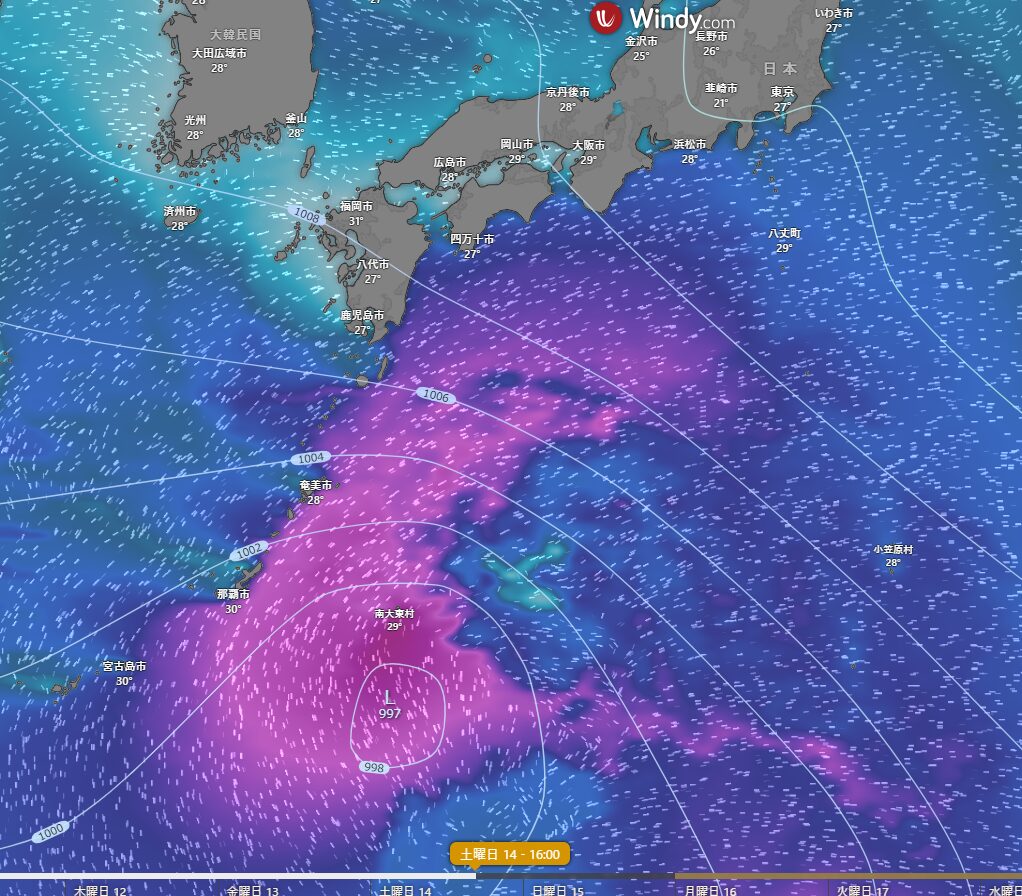Screen dimensions: 1022x896
Task: Jump to 月曜日 16 on the timeline
Action: [709, 890]
